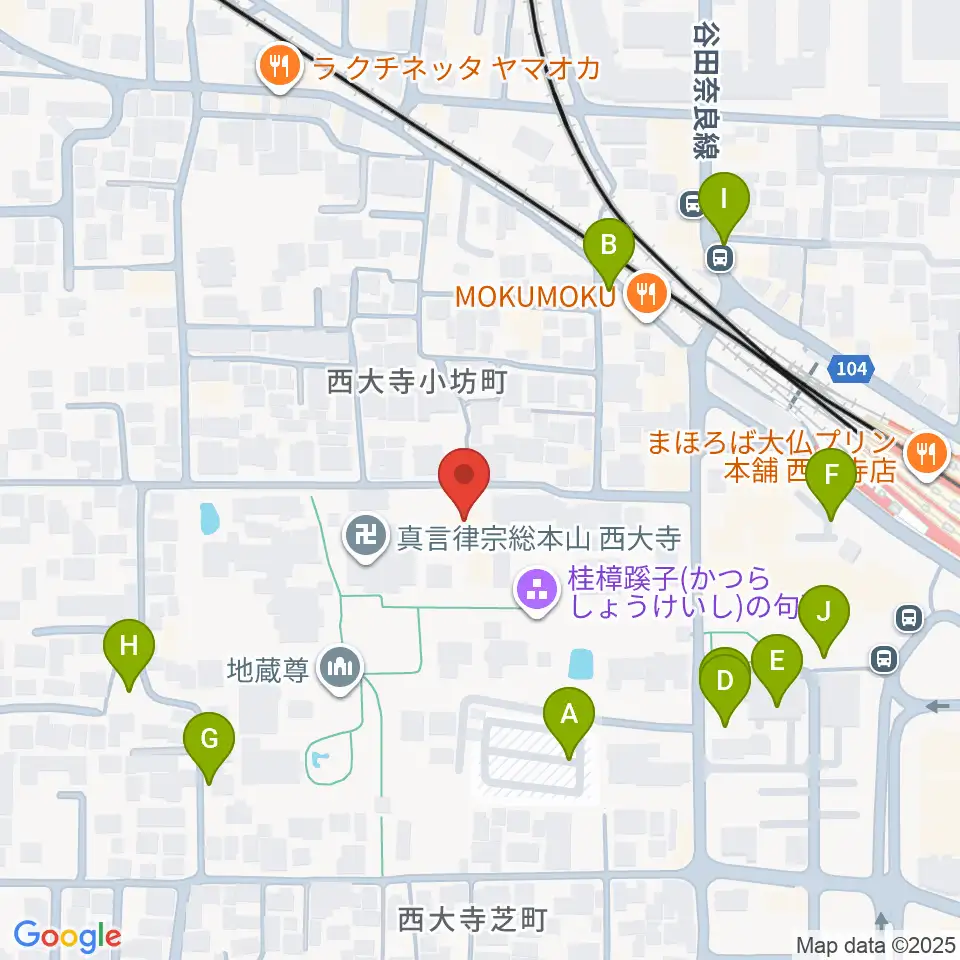Open the 真言律宗総本山 西大寺 temple icon
The image size is (960, 960).
[366, 538]
